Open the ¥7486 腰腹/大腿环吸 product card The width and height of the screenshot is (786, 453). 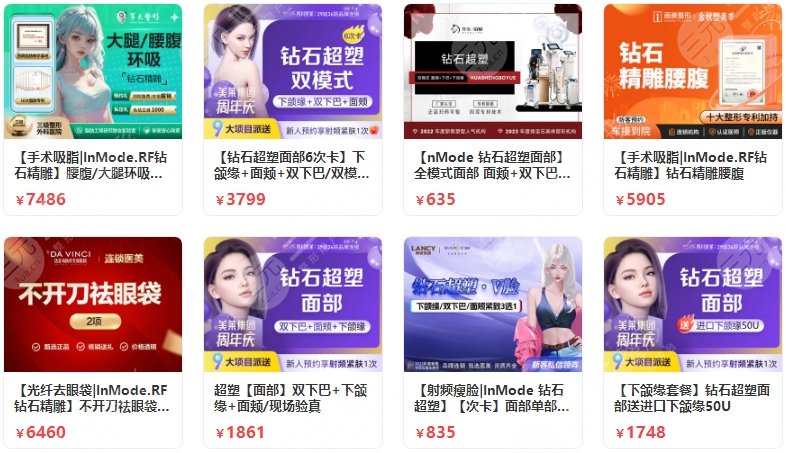(x=93, y=72)
